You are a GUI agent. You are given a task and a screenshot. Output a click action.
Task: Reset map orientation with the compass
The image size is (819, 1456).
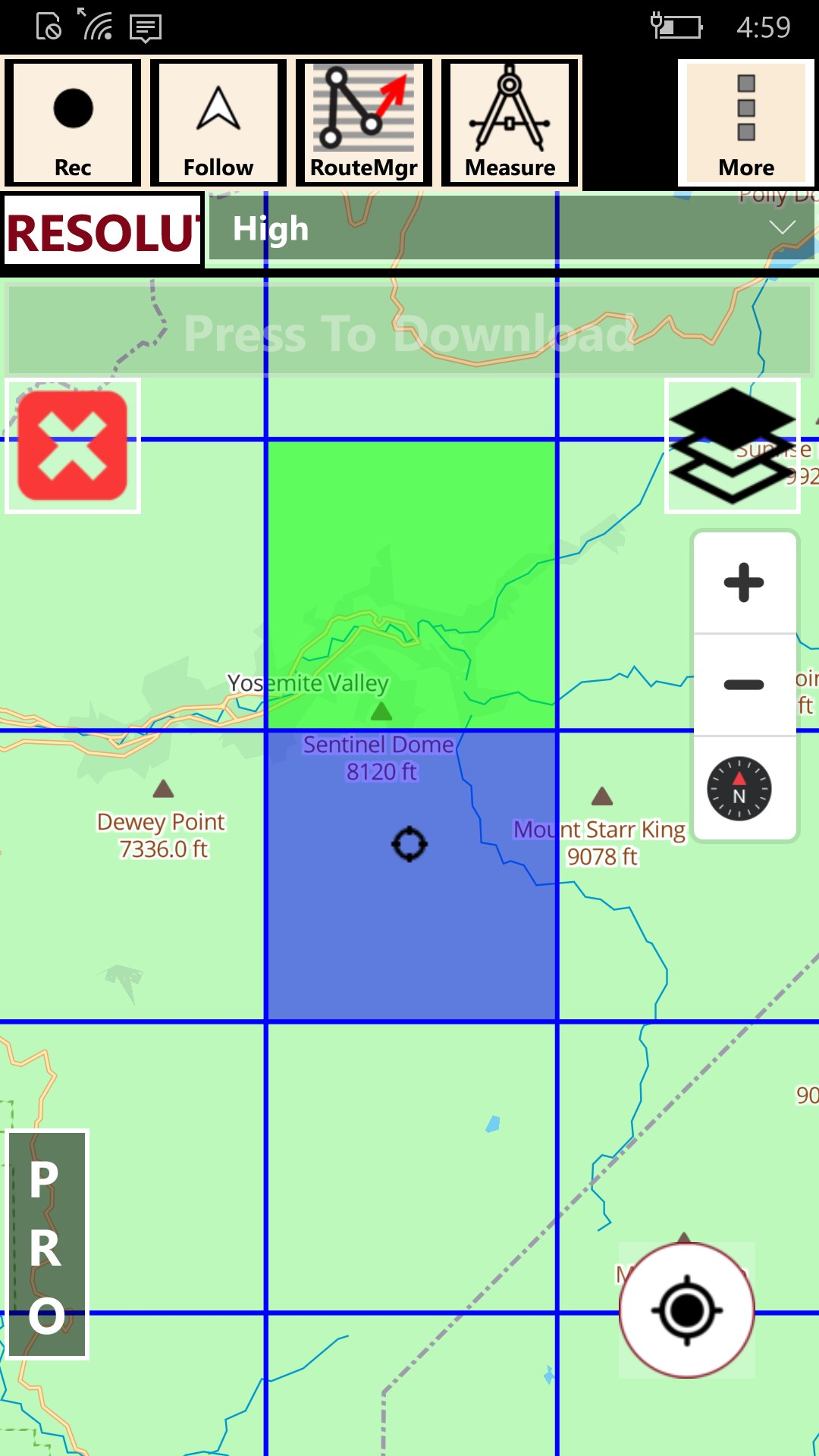point(739,789)
